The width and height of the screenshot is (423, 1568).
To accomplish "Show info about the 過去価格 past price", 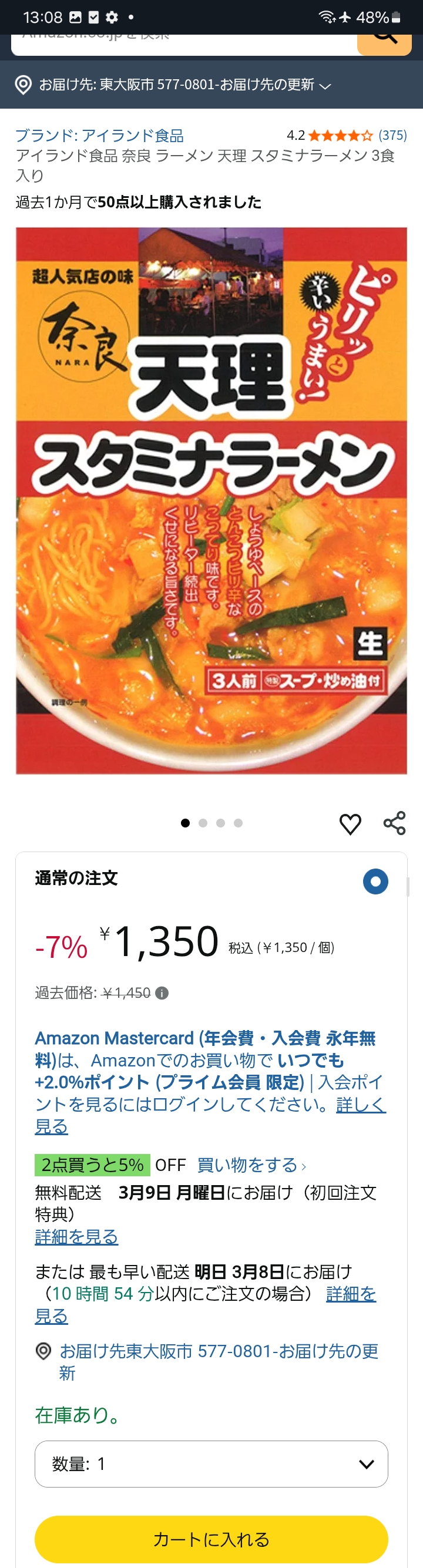I will coord(162,993).
